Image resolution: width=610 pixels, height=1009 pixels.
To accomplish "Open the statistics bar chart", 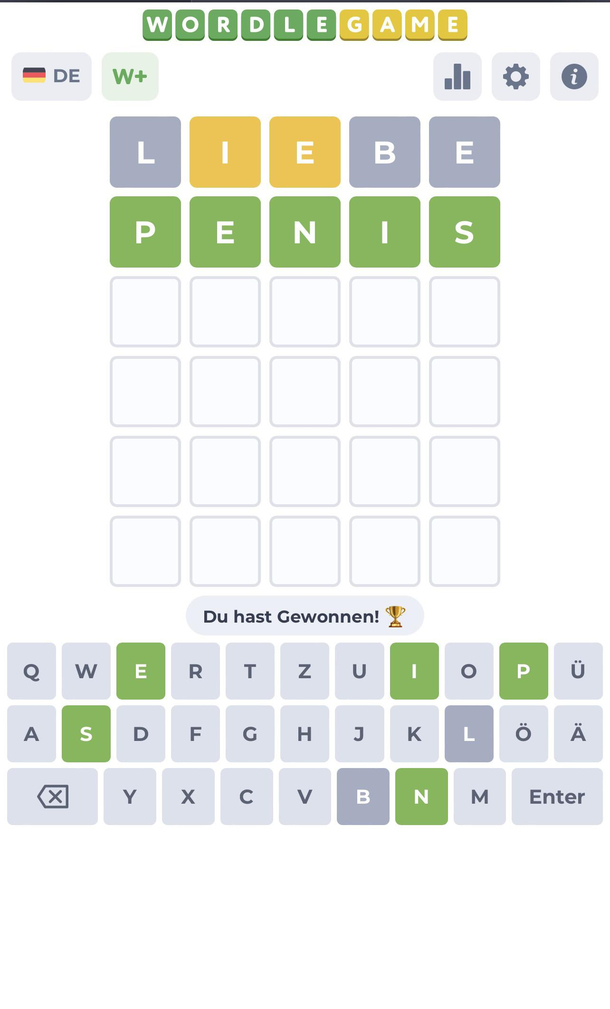I will coord(457,76).
